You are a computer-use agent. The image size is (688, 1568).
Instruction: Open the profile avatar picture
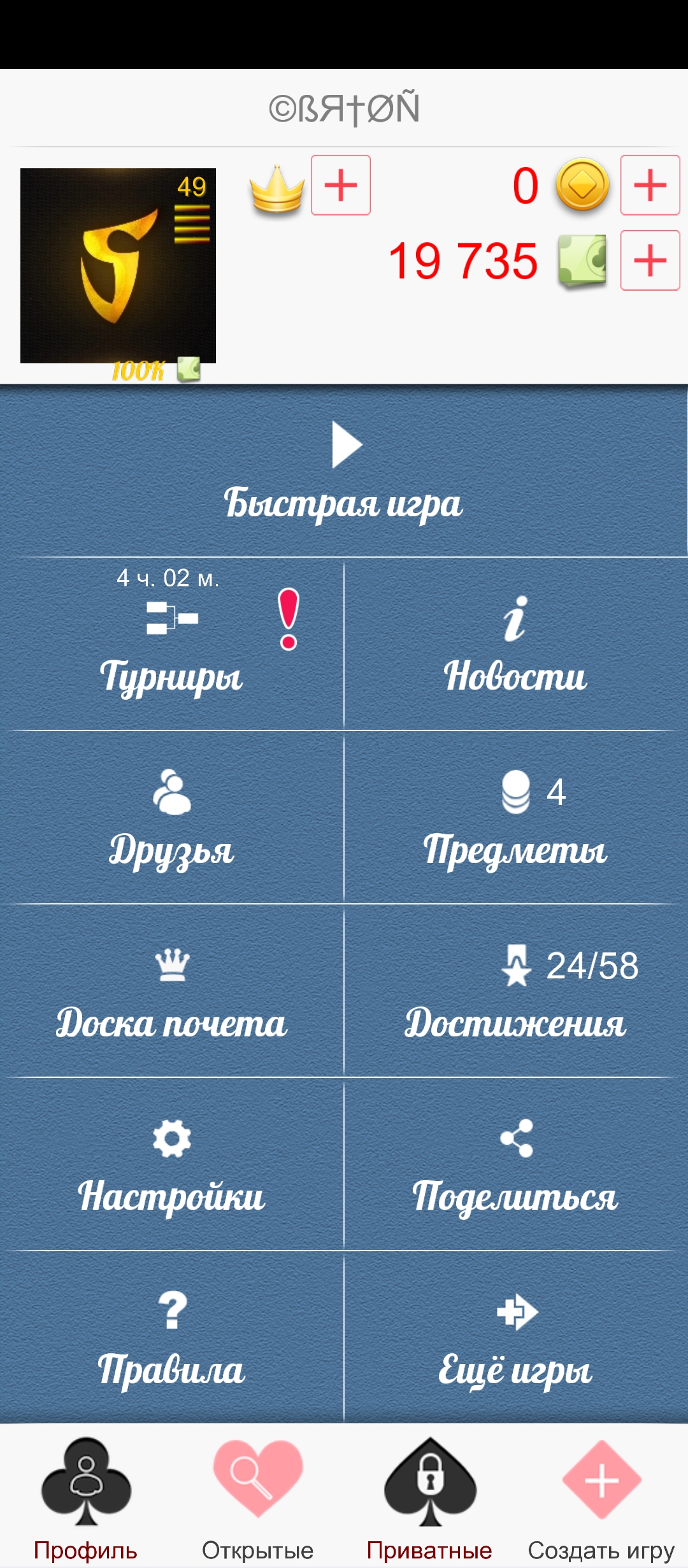[118, 266]
